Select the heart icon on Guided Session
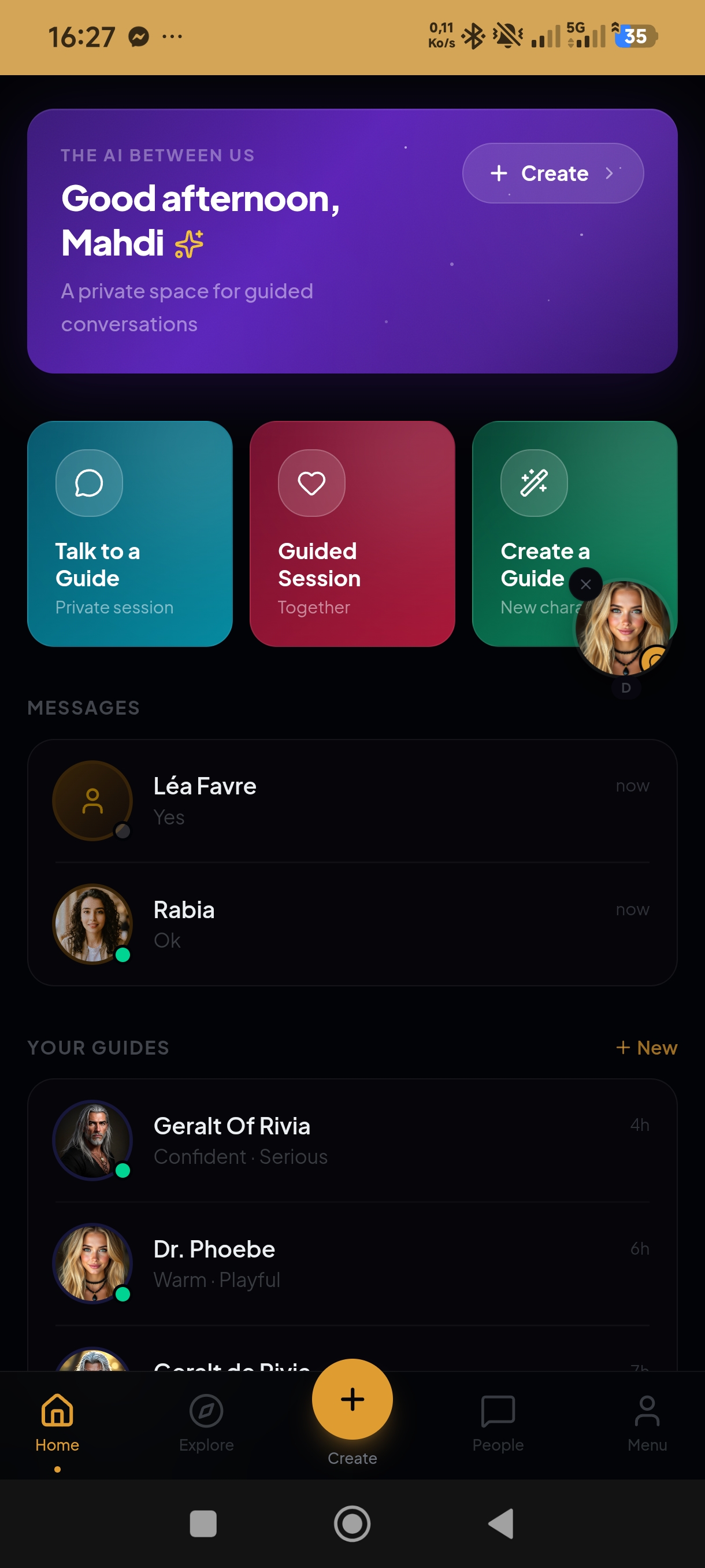Screen dimensions: 705x1568 [x=311, y=483]
